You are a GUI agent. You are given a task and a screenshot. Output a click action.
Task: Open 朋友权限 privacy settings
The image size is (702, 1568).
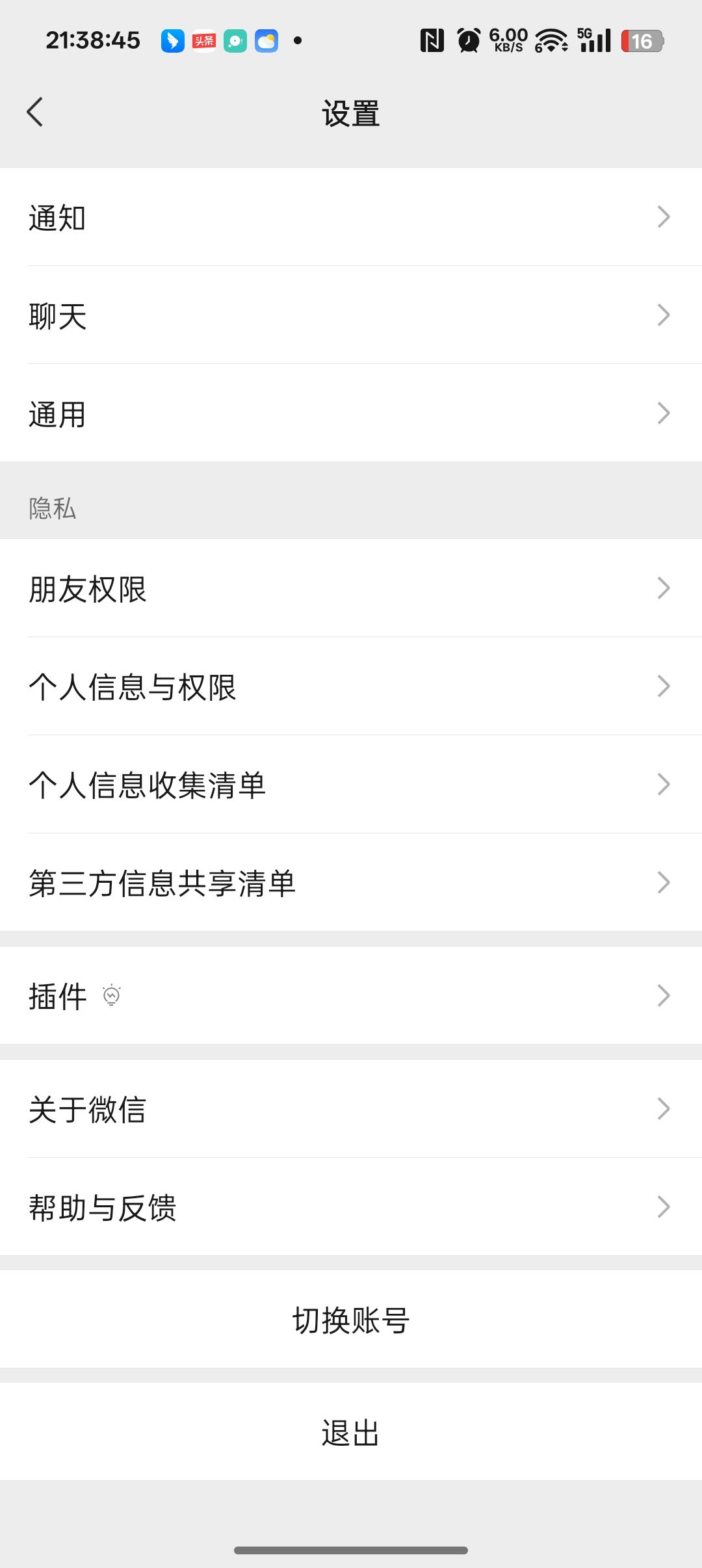tap(351, 588)
